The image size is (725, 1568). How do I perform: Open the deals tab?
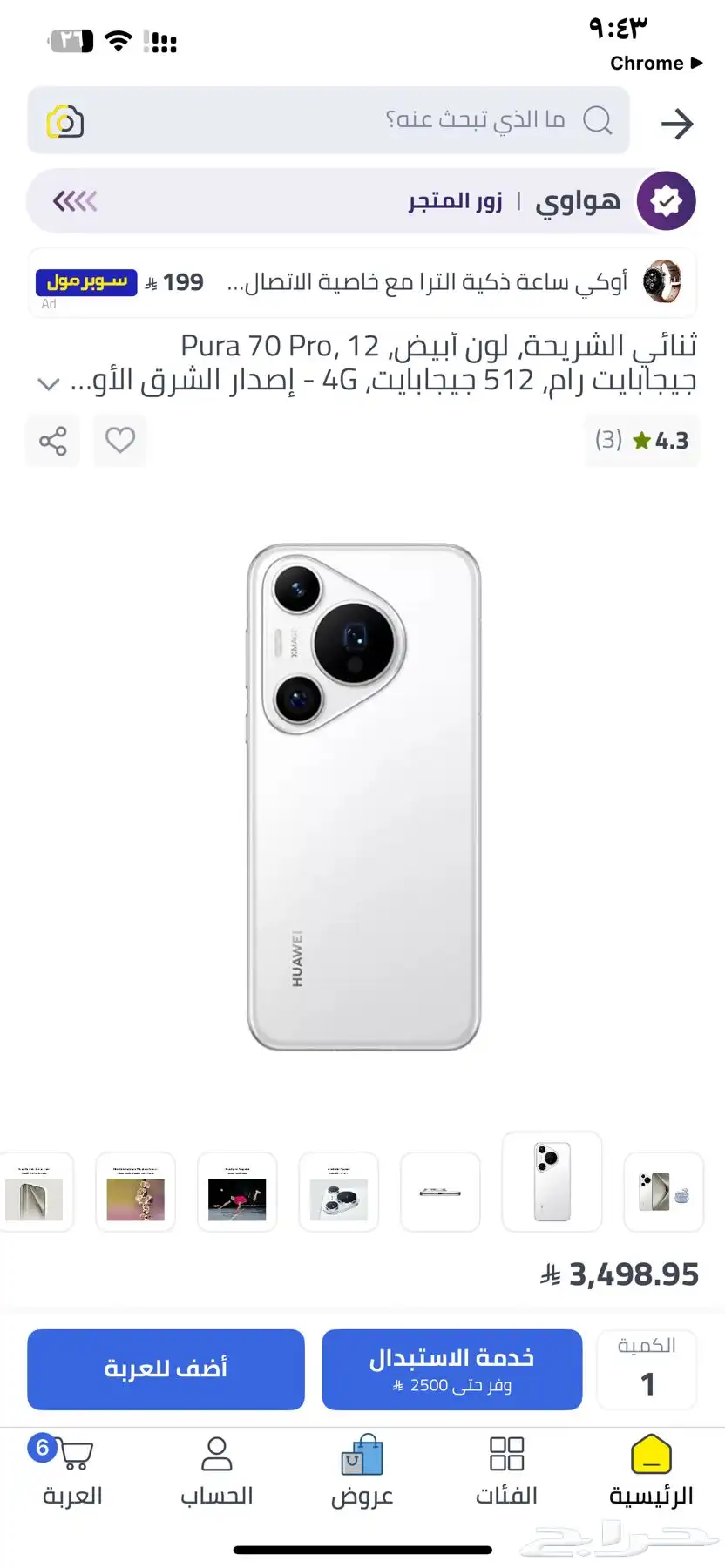pos(362,1470)
